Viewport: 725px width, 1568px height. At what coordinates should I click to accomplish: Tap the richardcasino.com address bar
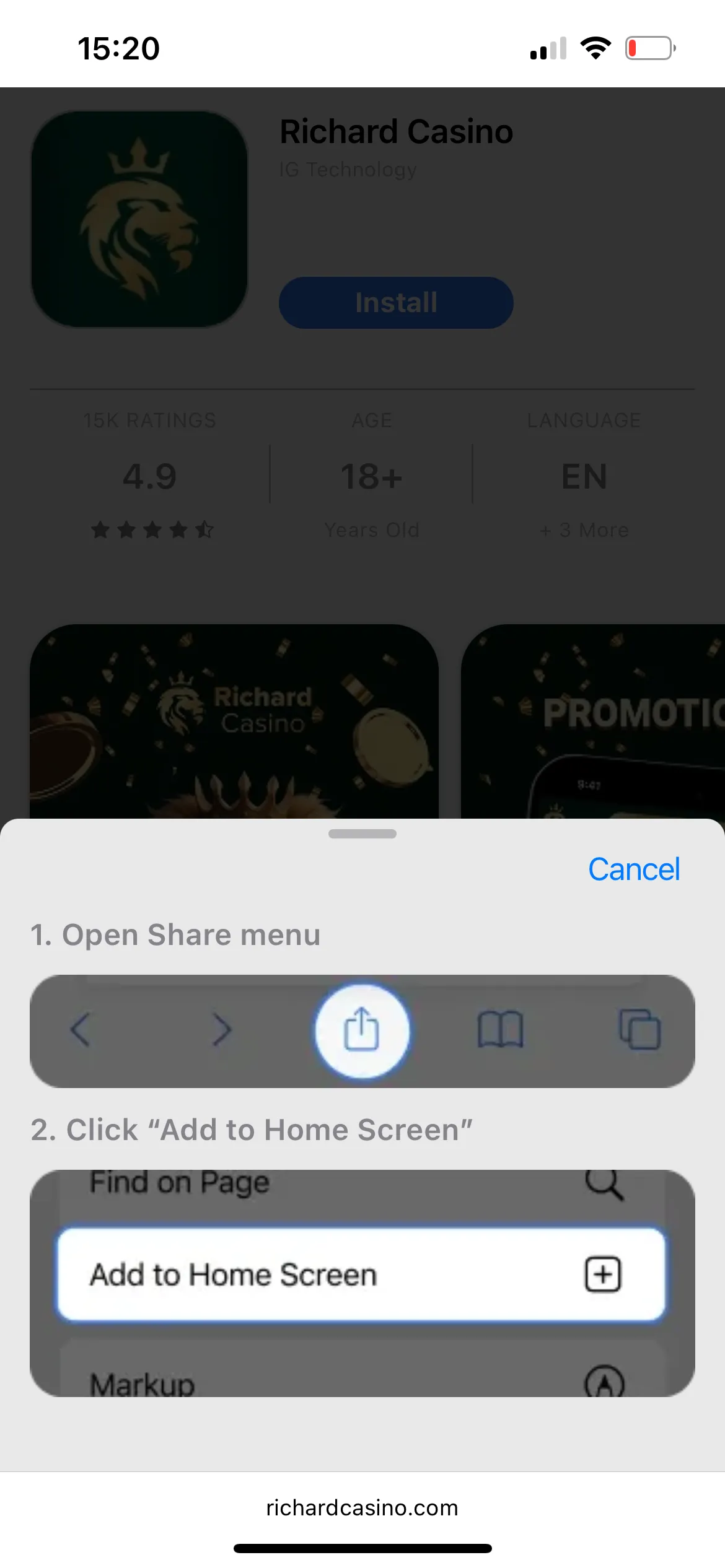tap(362, 1507)
